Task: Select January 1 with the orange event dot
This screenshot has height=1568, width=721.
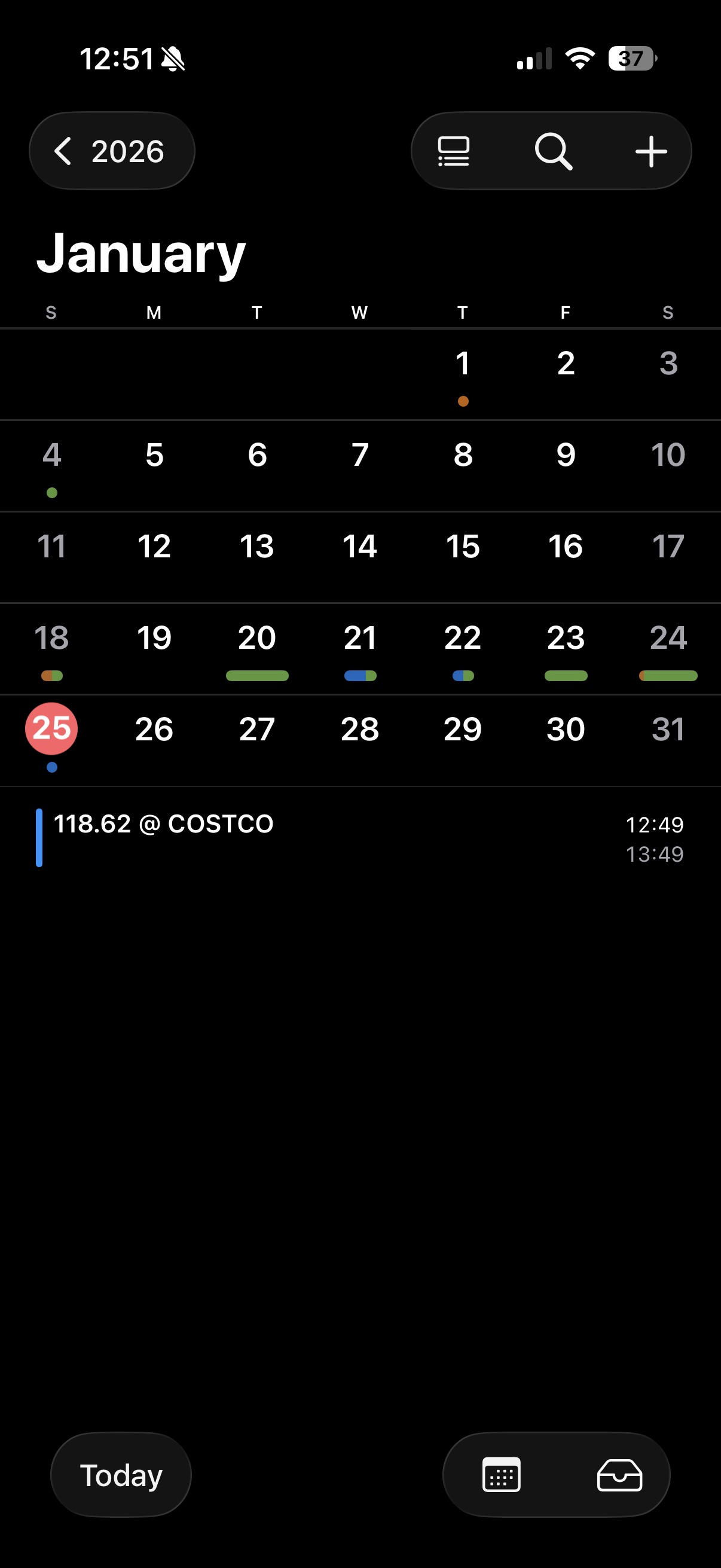Action: [x=462, y=364]
